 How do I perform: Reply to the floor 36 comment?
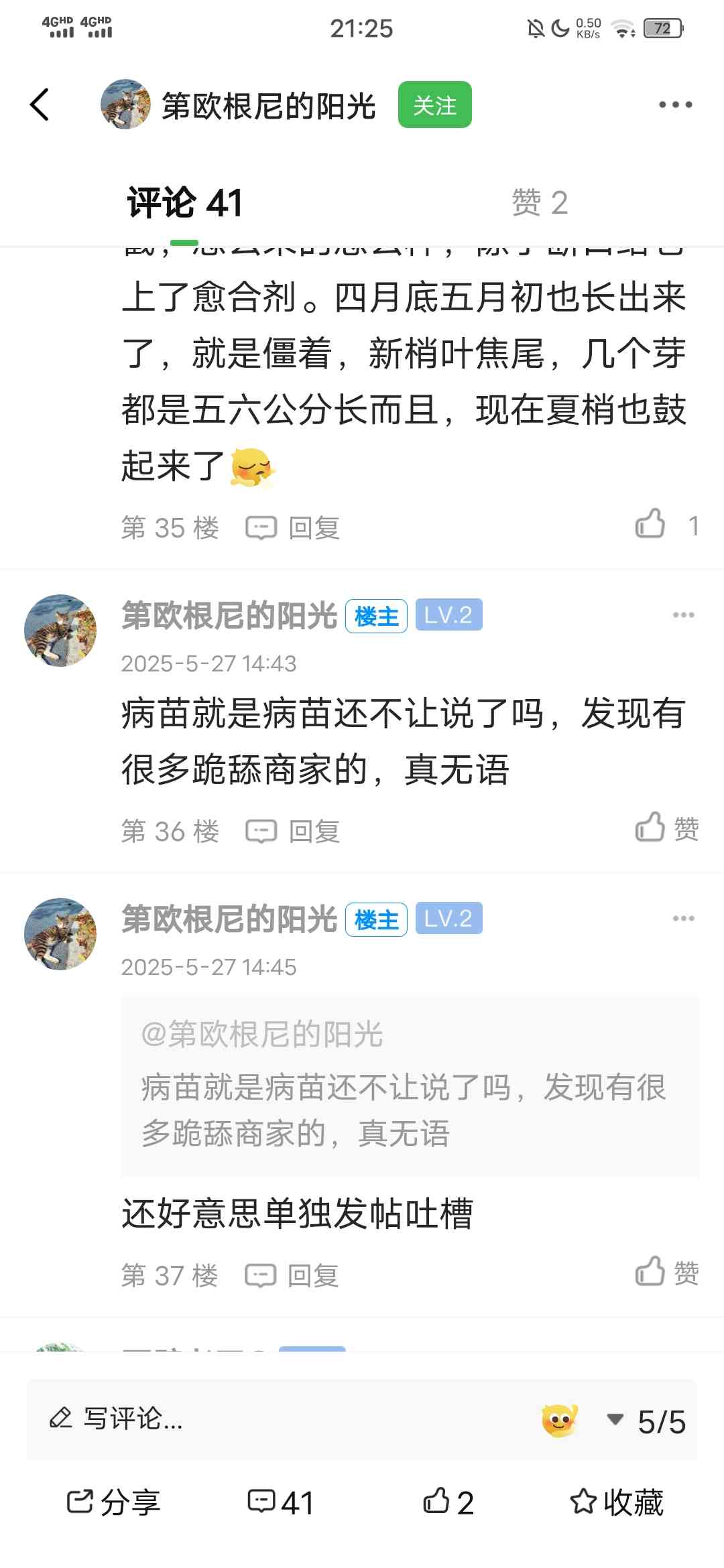[293, 832]
